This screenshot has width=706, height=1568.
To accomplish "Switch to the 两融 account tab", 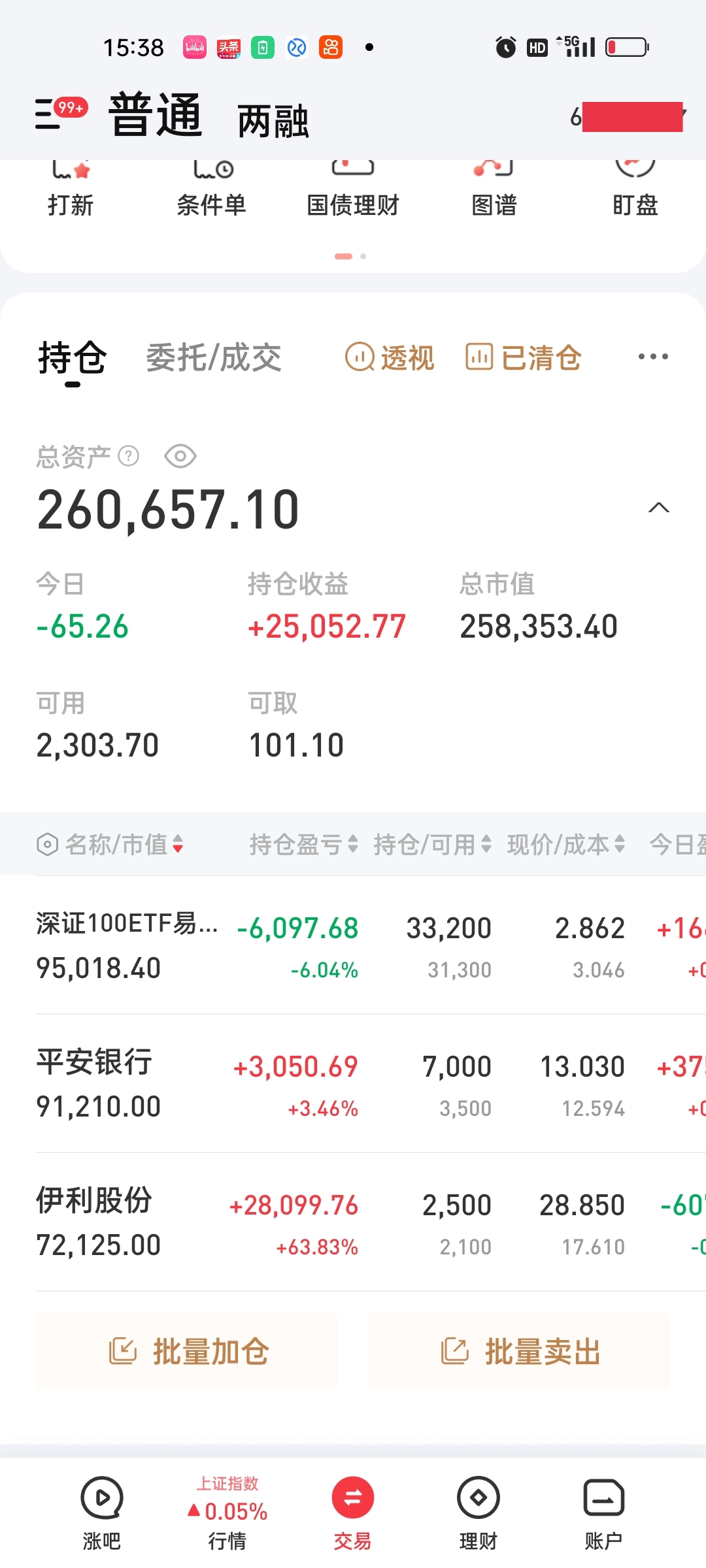I will [x=273, y=121].
